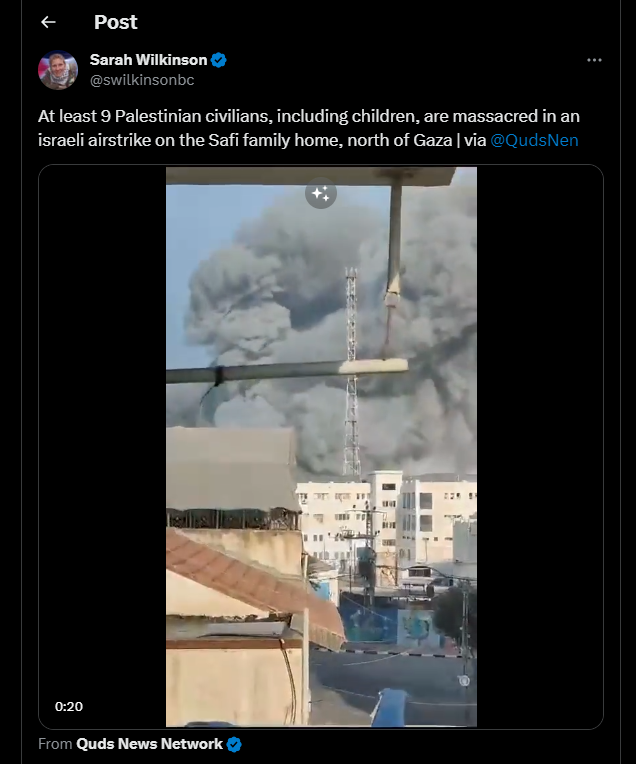
Task: Open the Sarah Wilkinson profile name link
Action: pyautogui.click(x=147, y=60)
